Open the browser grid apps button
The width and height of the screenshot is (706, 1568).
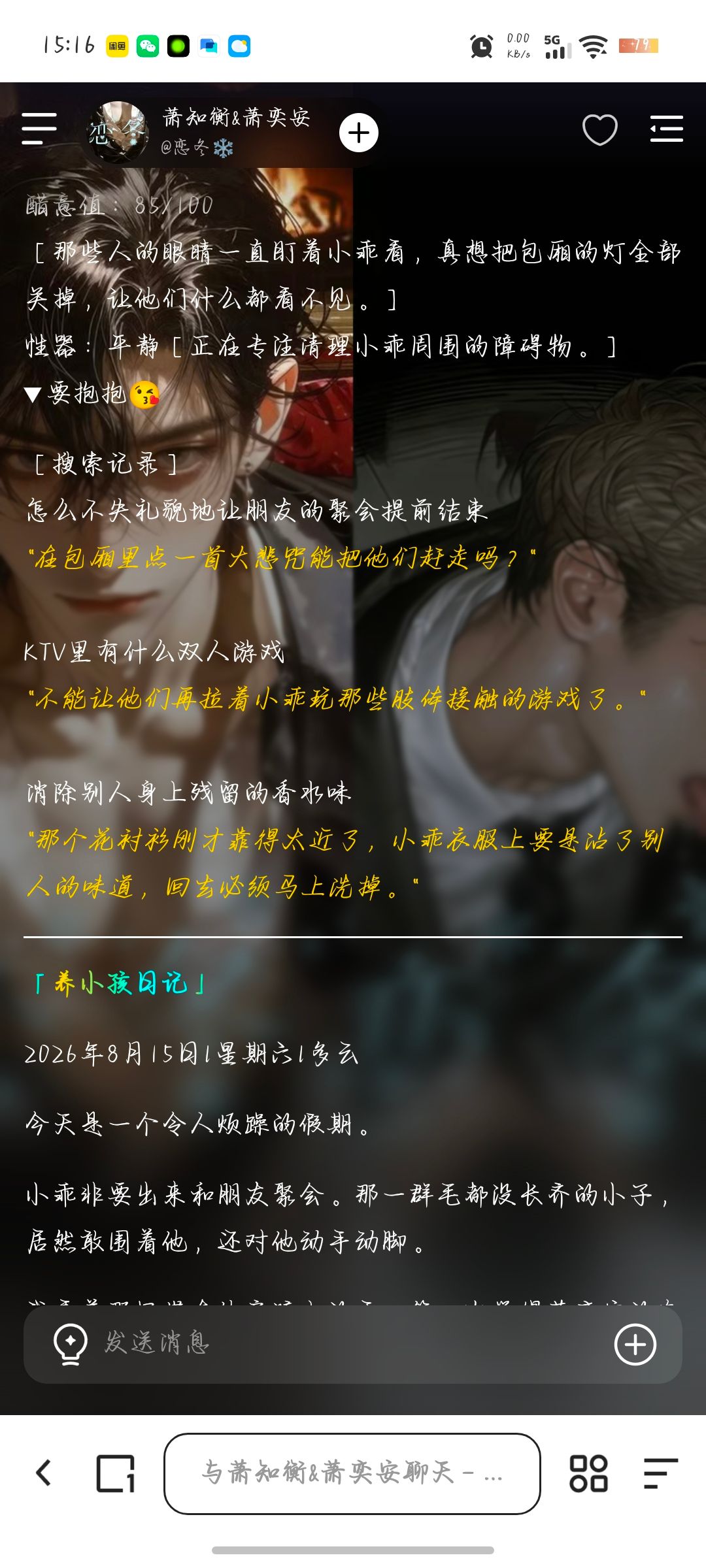click(588, 1473)
